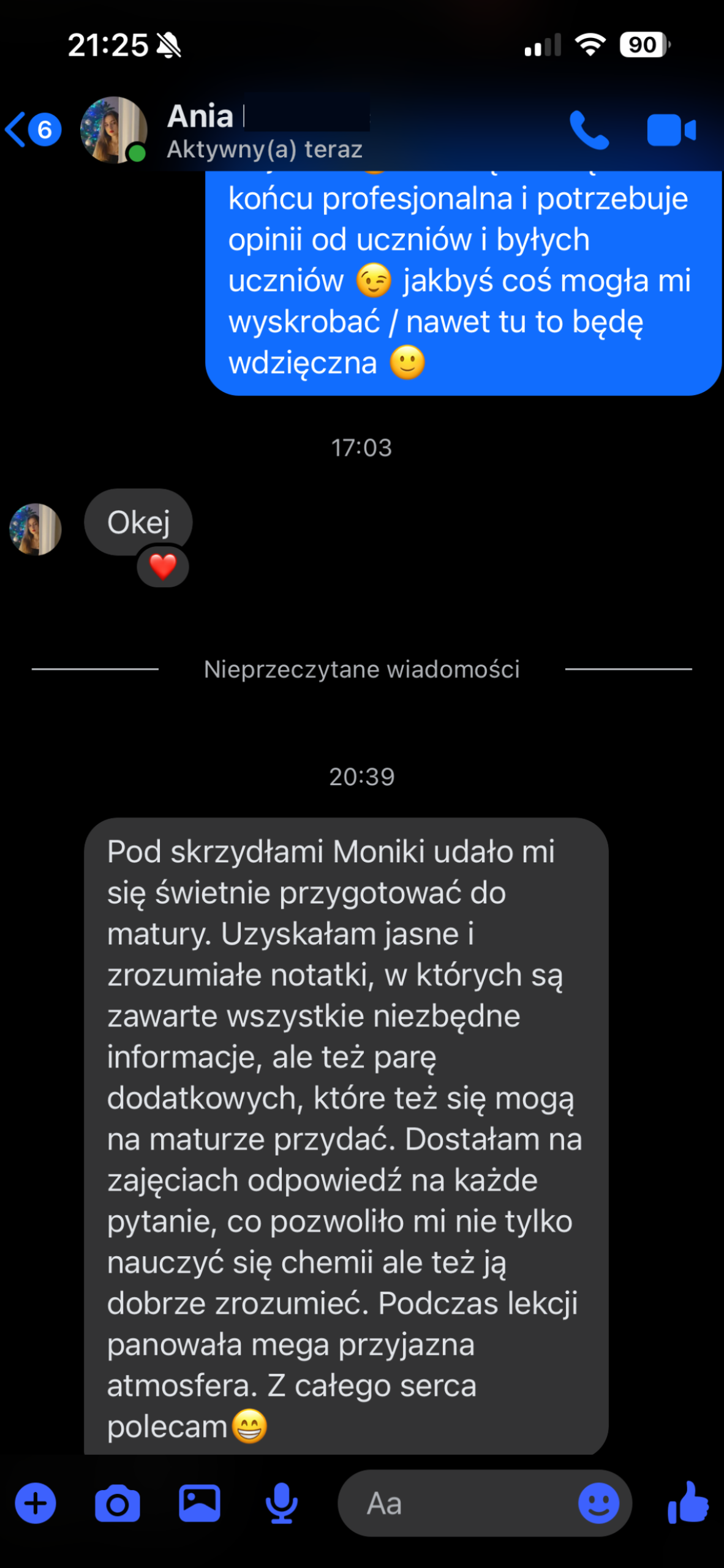The width and height of the screenshot is (724, 1568).
Task: Open Ania's profile picture in header
Action: [x=113, y=130]
